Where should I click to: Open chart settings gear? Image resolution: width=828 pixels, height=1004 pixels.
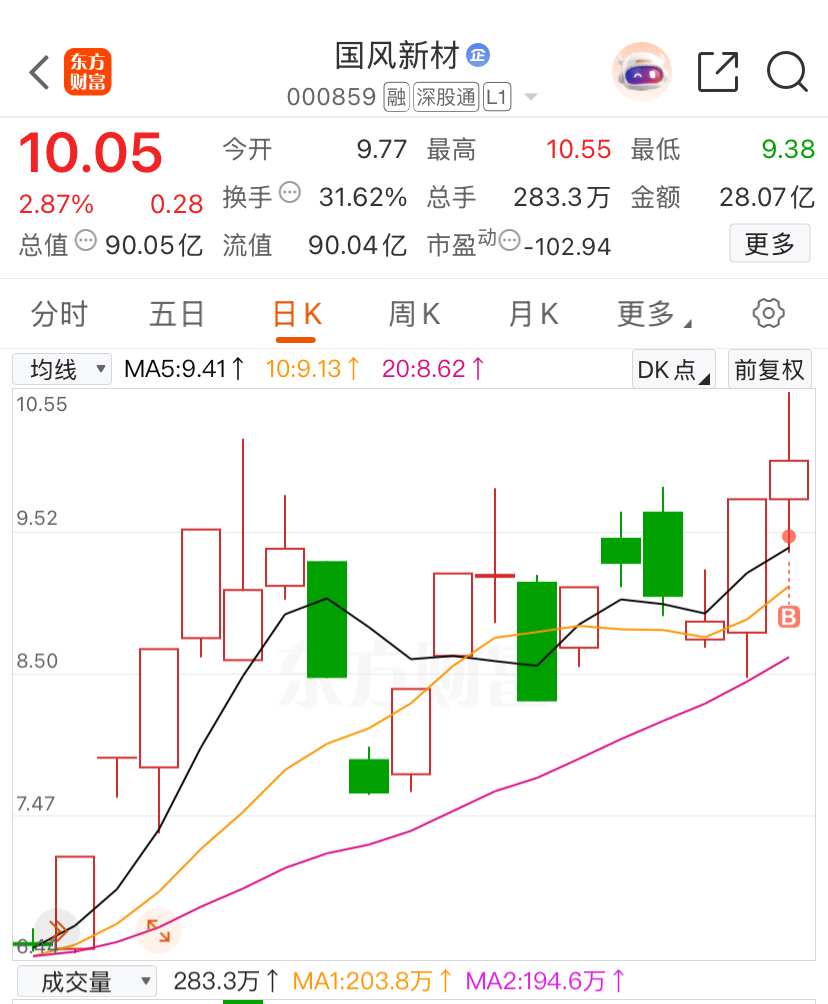(x=768, y=314)
